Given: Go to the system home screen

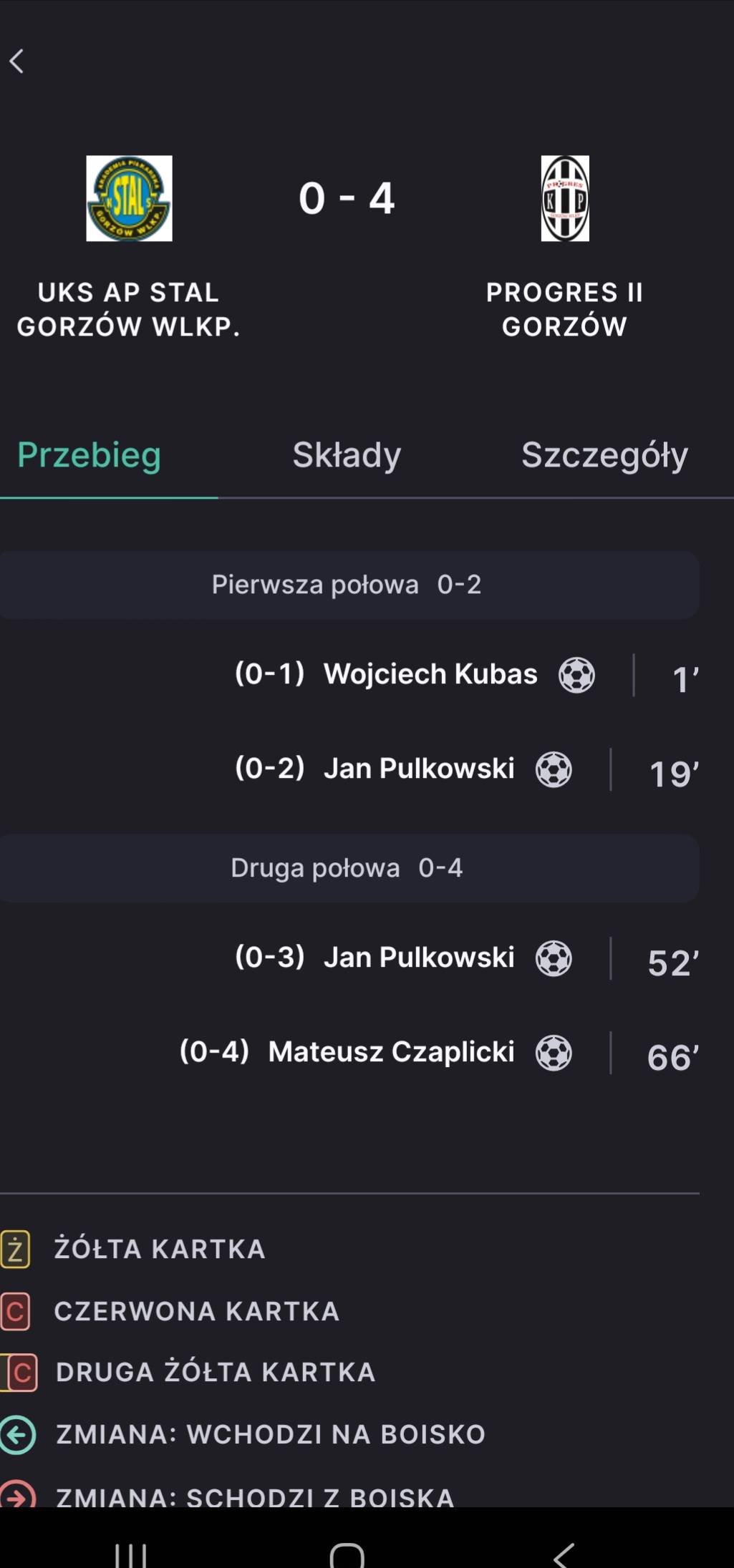Looking at the screenshot, I should tap(347, 1554).
